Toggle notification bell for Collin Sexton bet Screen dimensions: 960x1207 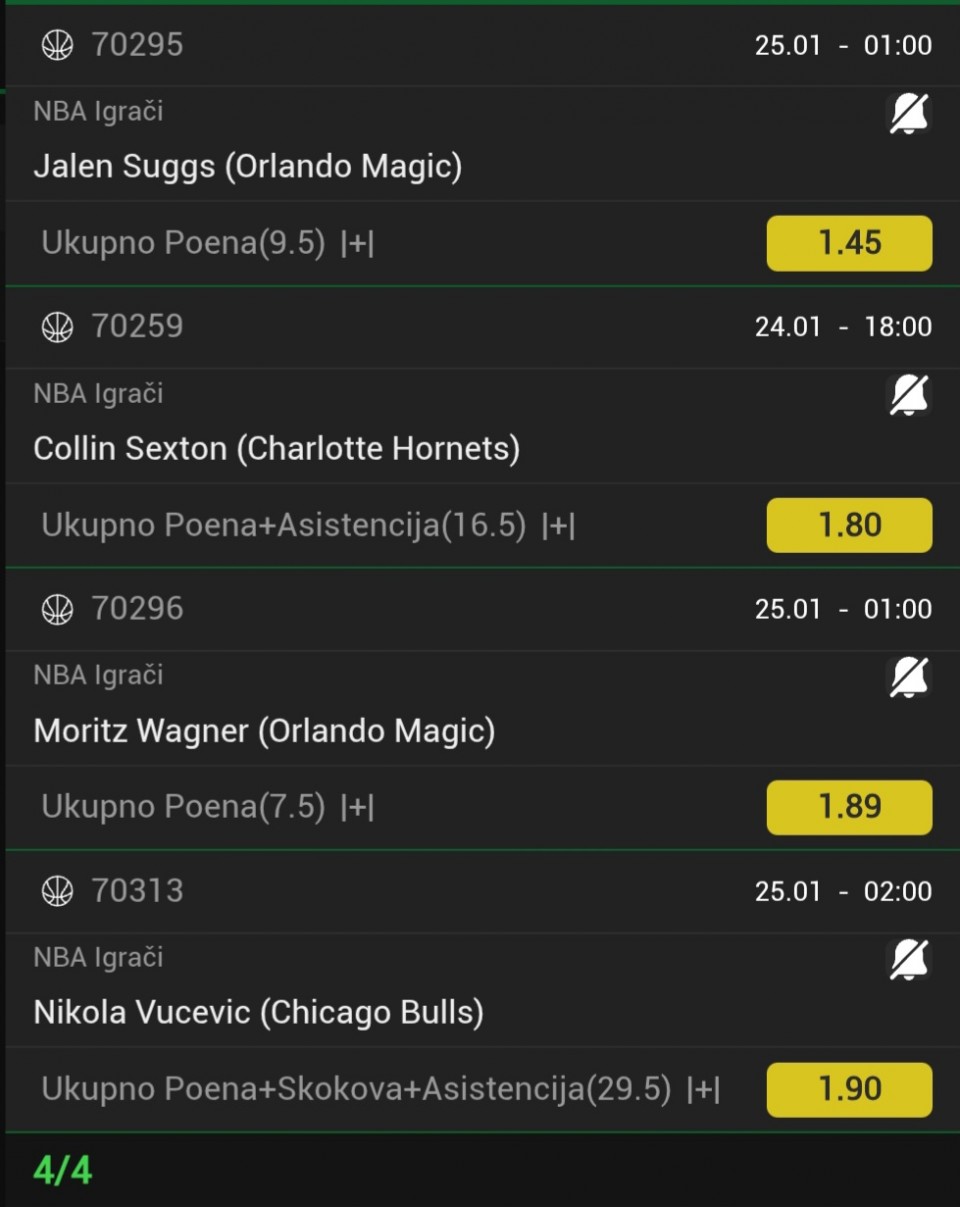tap(909, 396)
